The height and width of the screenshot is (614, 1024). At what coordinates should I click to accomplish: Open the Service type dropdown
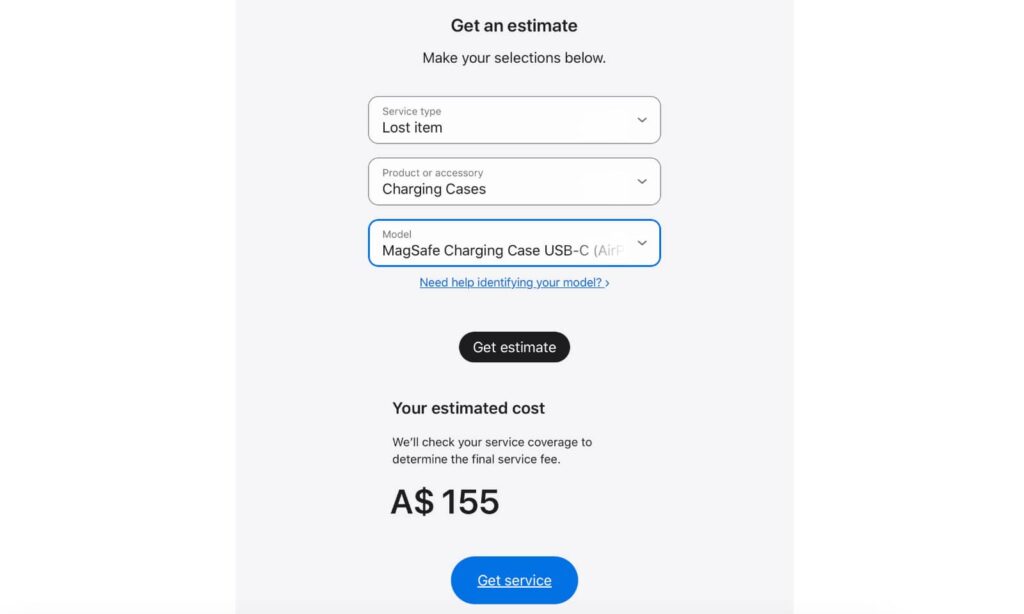[514, 120]
